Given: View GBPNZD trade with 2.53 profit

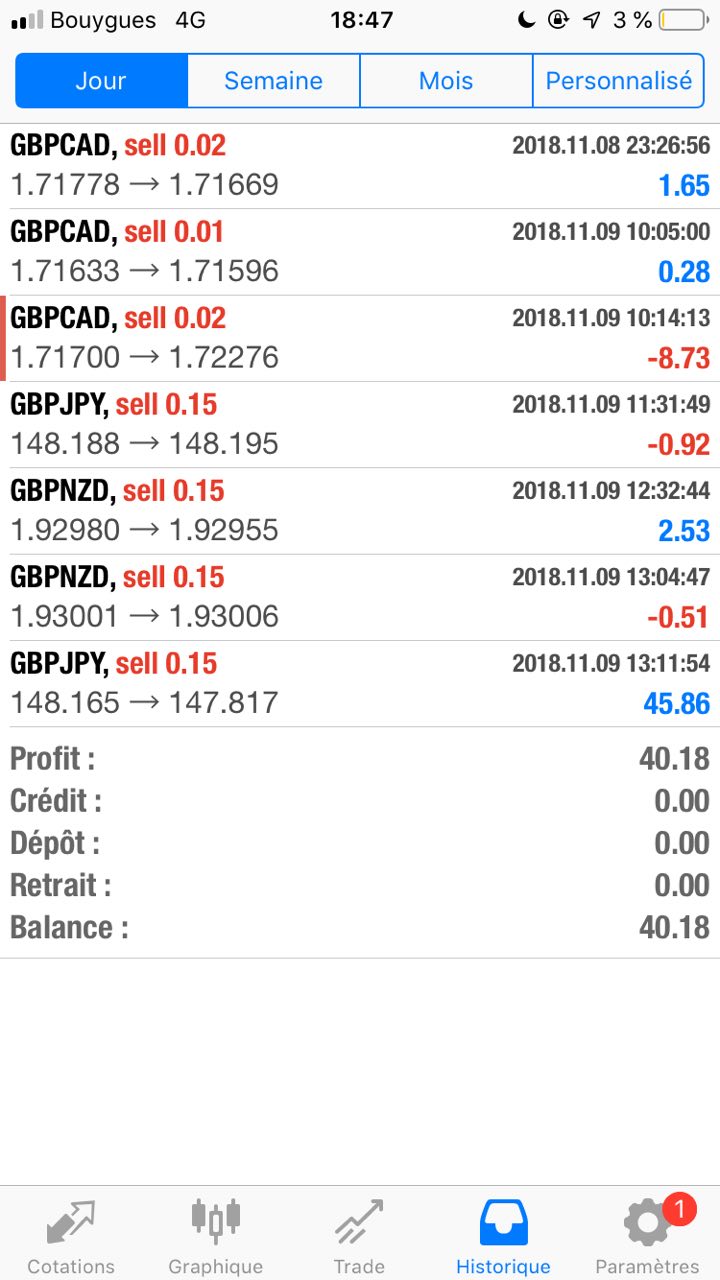Looking at the screenshot, I should [360, 511].
